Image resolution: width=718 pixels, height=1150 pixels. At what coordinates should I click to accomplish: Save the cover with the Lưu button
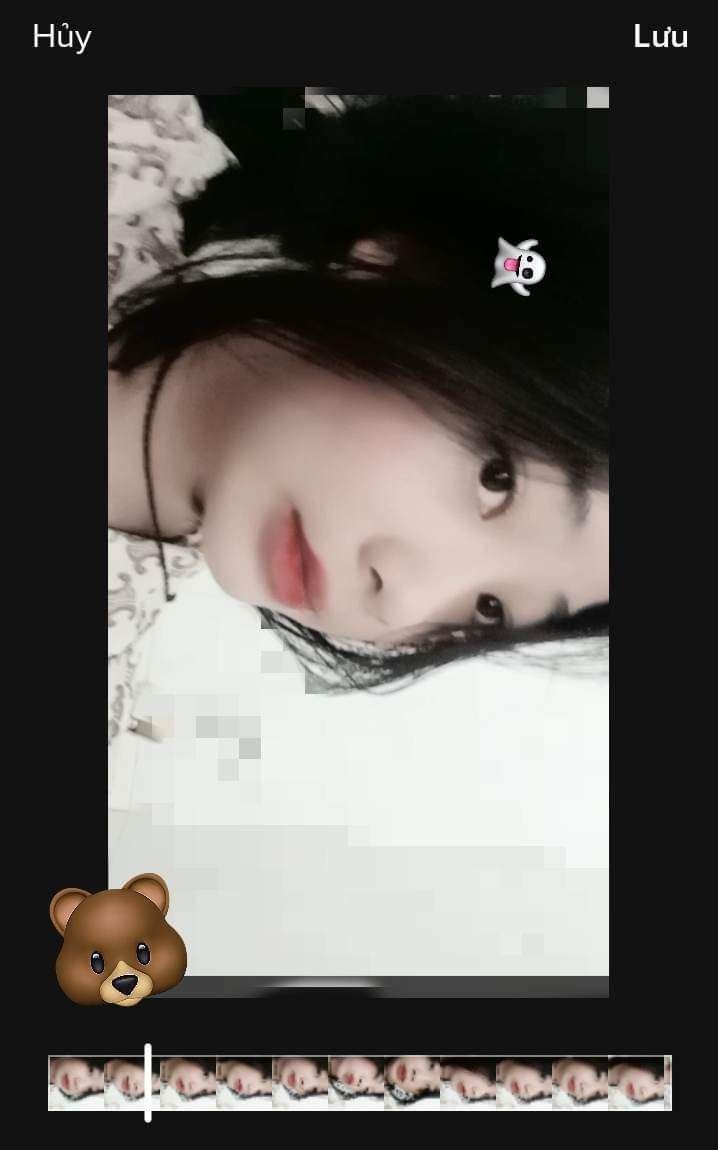click(x=660, y=37)
